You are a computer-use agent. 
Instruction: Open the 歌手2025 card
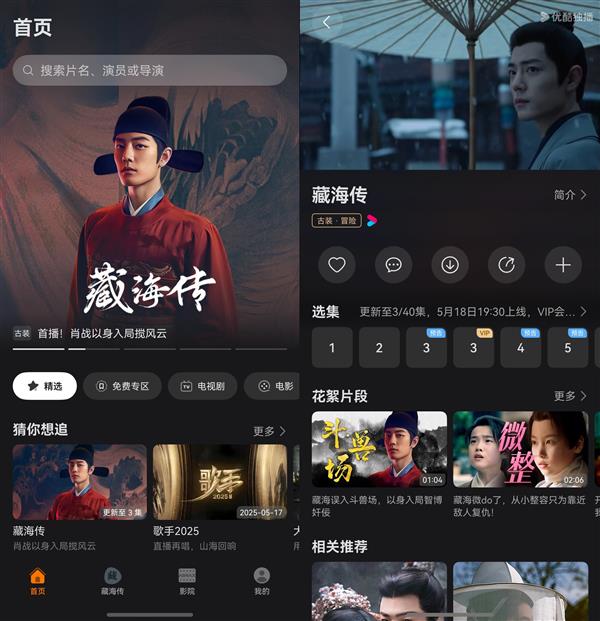click(x=220, y=483)
